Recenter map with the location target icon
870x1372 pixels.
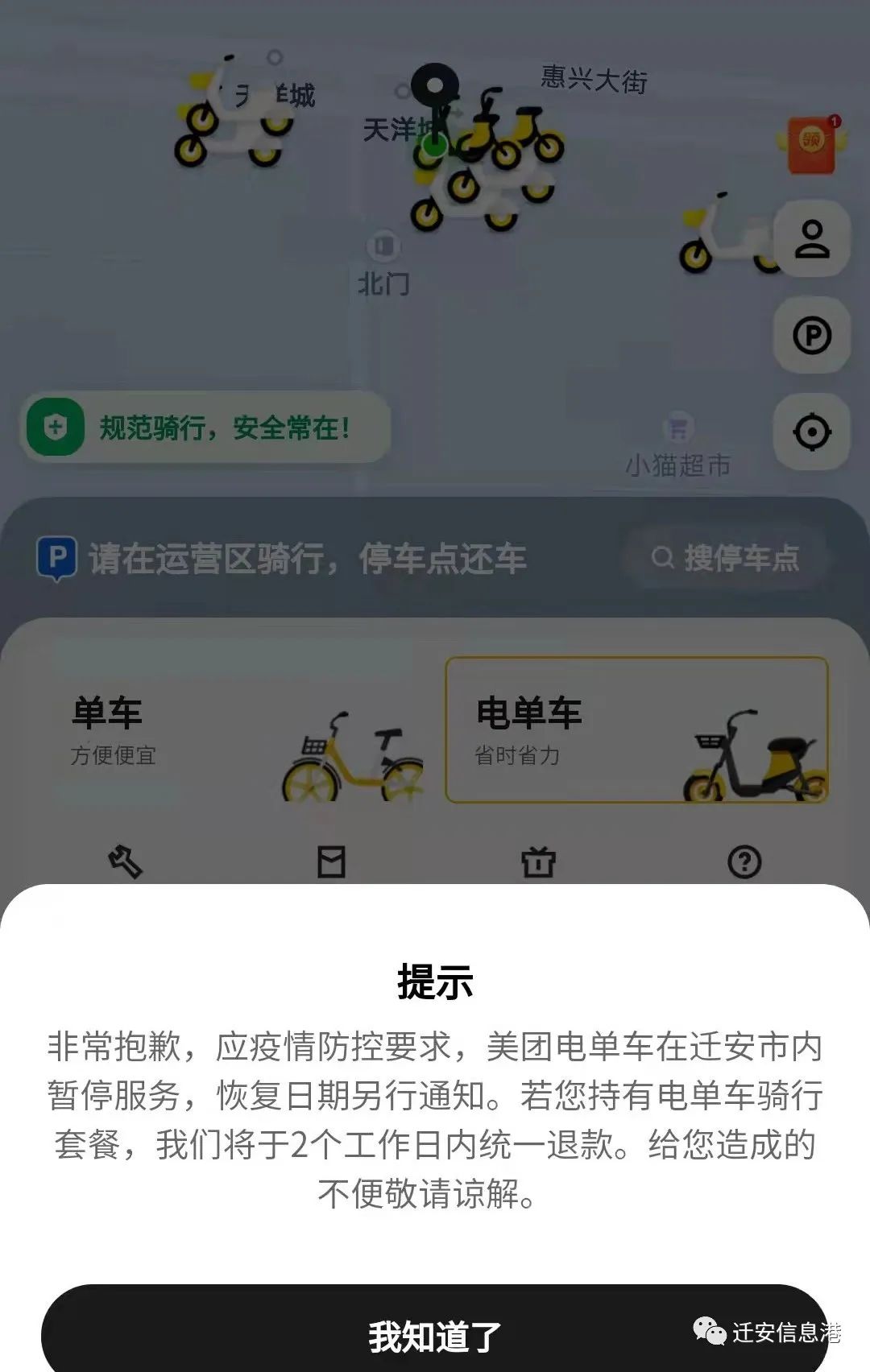812,432
